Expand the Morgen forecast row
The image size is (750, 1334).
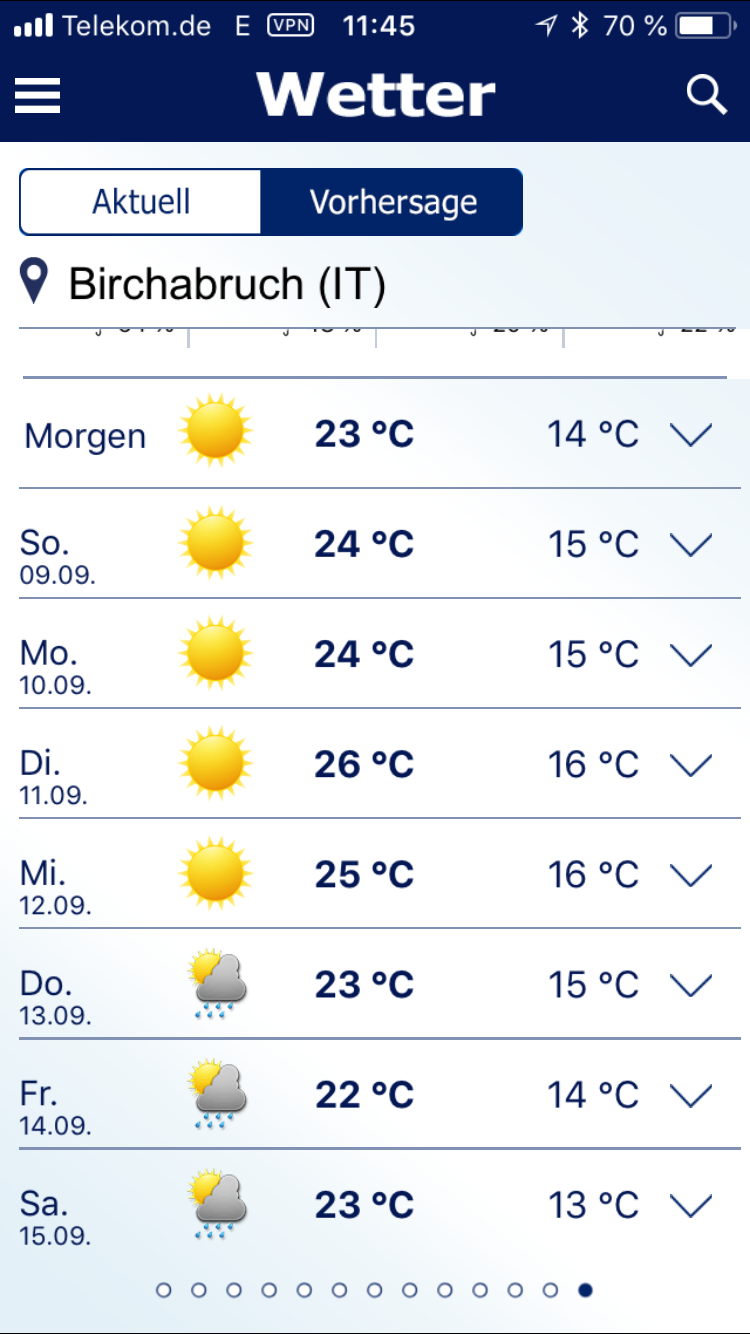tap(690, 435)
